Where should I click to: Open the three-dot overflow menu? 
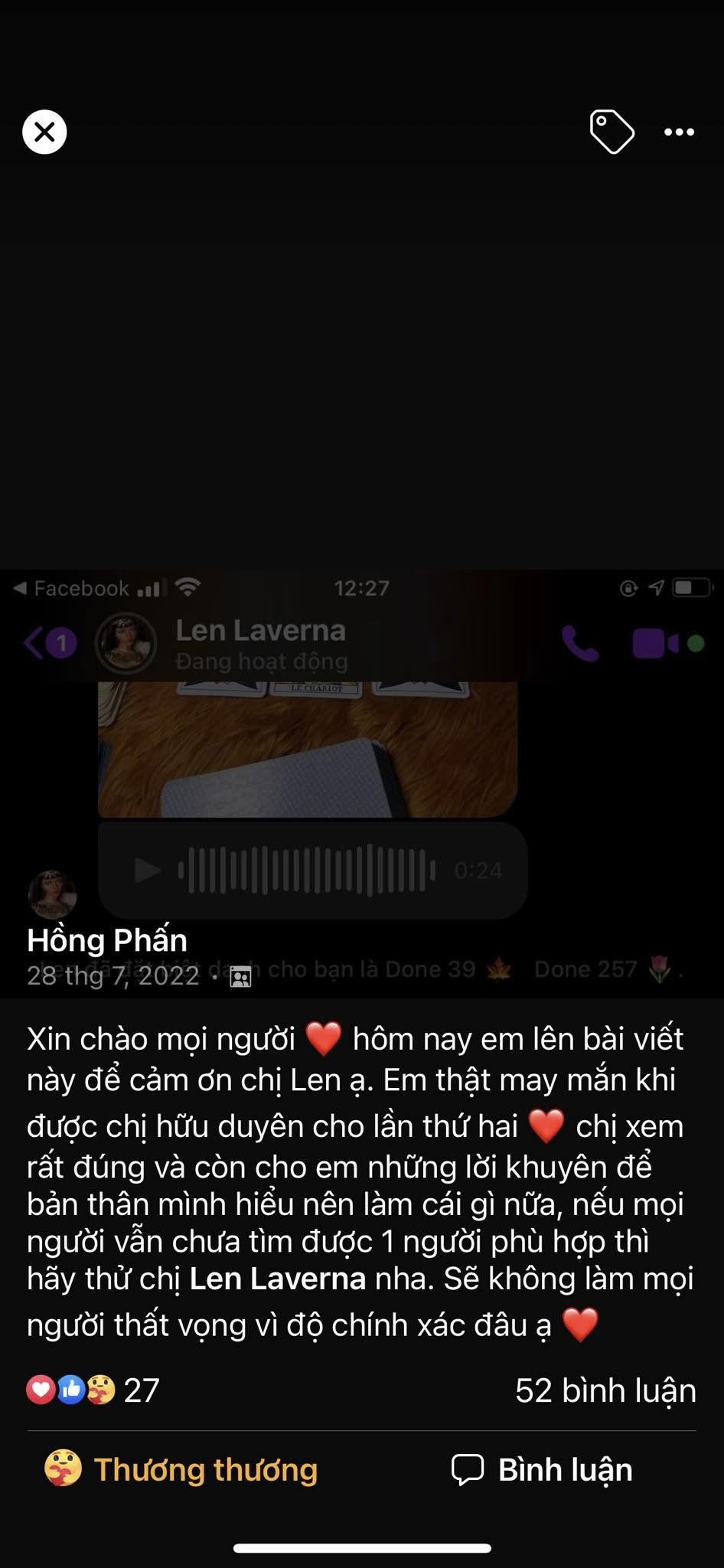tap(680, 132)
